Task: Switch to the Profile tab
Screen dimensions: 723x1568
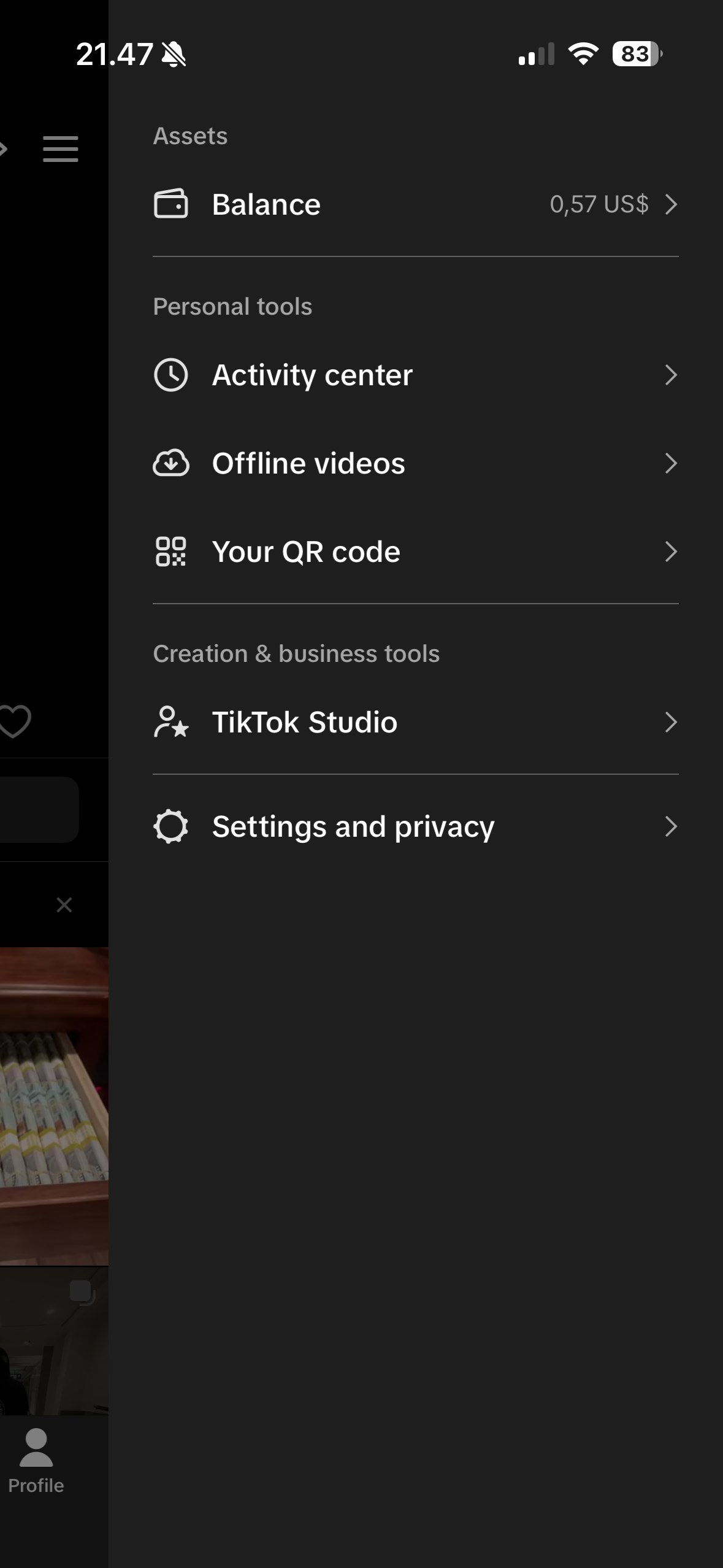Action: pyautogui.click(x=36, y=1462)
